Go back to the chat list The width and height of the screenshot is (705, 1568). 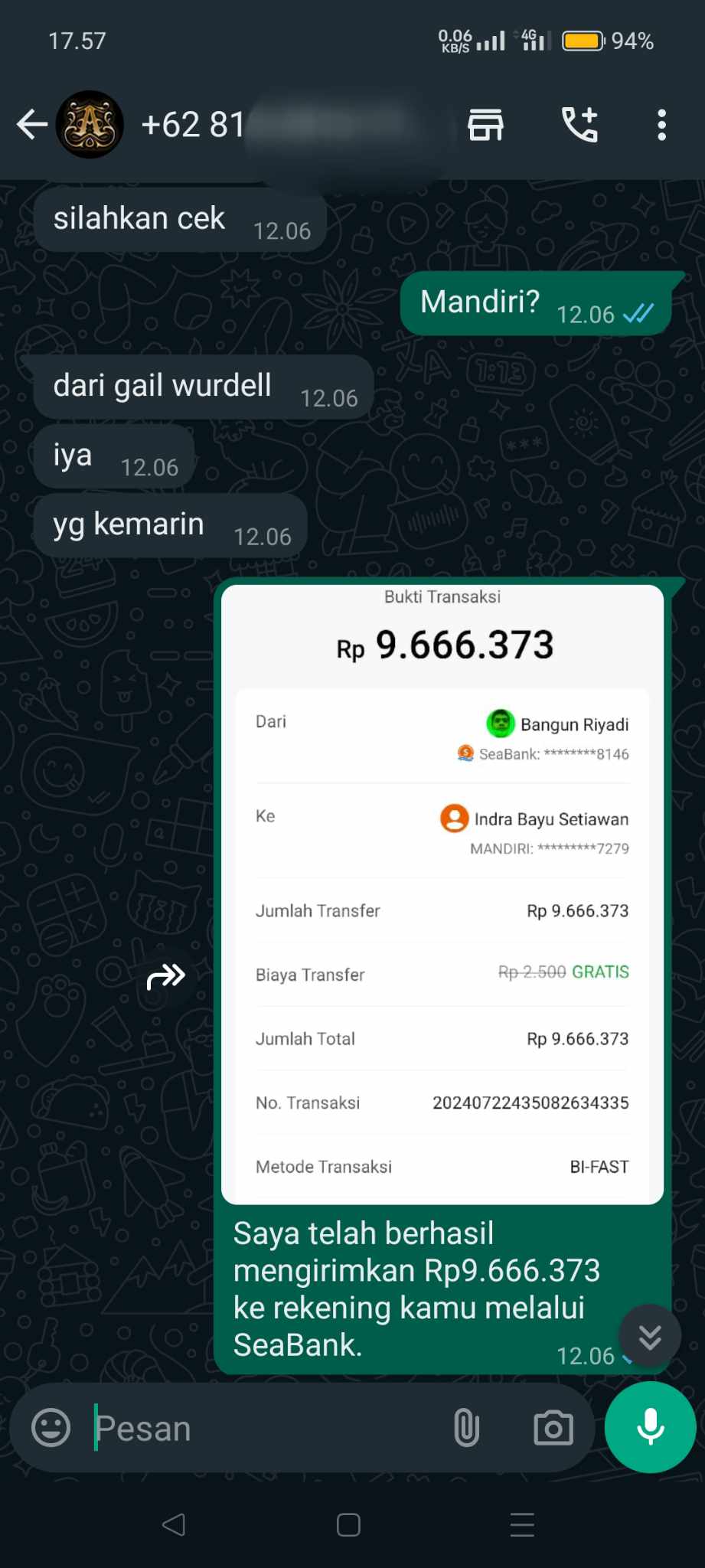click(x=31, y=125)
